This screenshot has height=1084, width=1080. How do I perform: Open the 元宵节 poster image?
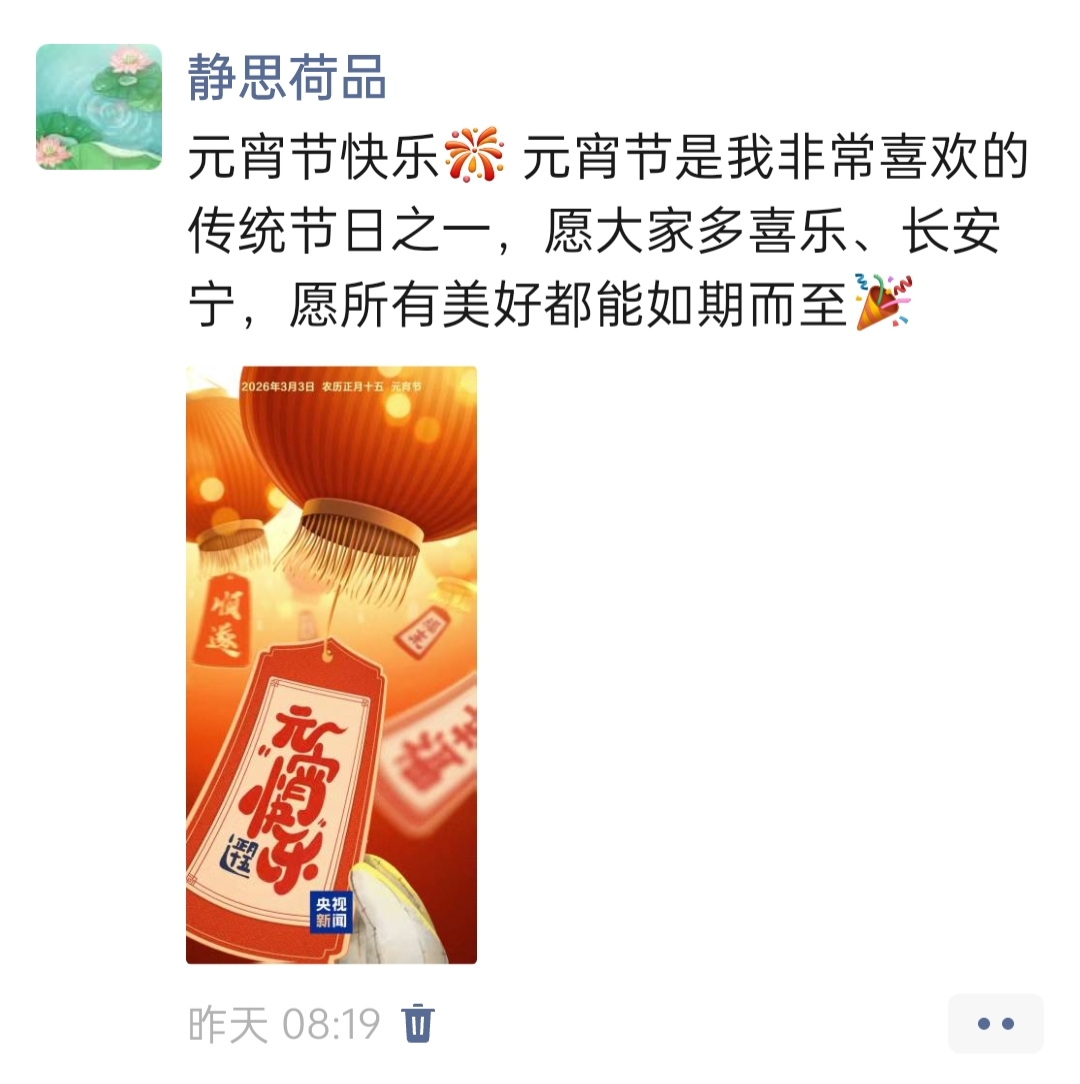[x=331, y=664]
